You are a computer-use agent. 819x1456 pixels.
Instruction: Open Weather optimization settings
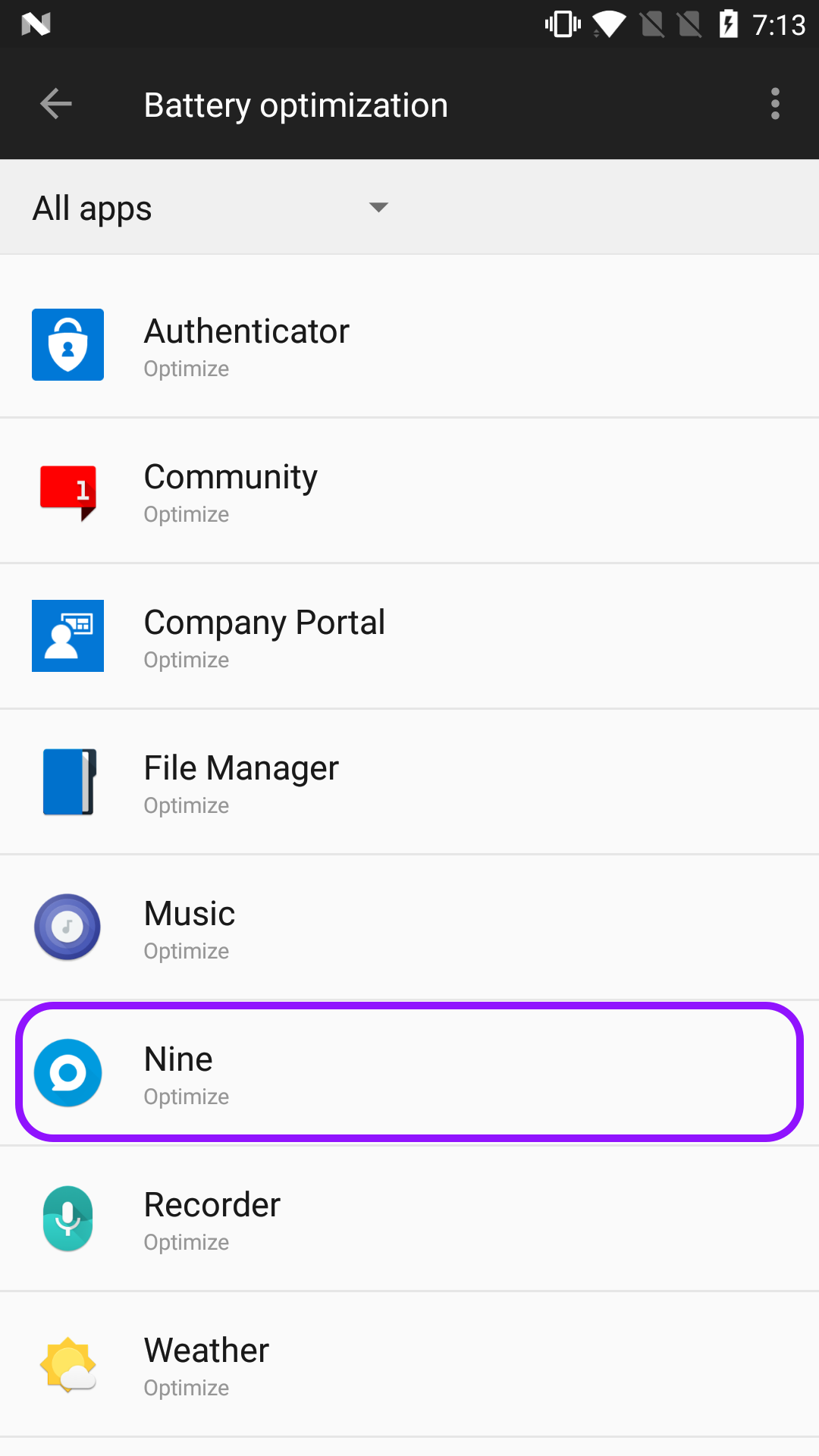click(409, 1364)
